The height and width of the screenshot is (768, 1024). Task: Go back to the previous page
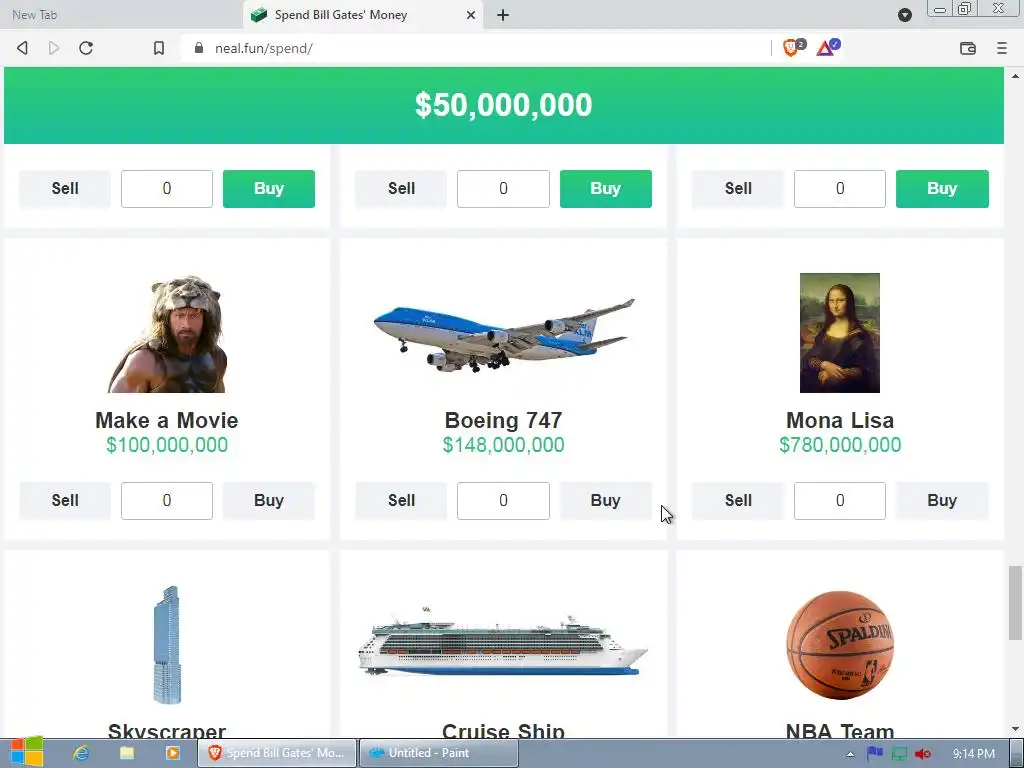[22, 48]
